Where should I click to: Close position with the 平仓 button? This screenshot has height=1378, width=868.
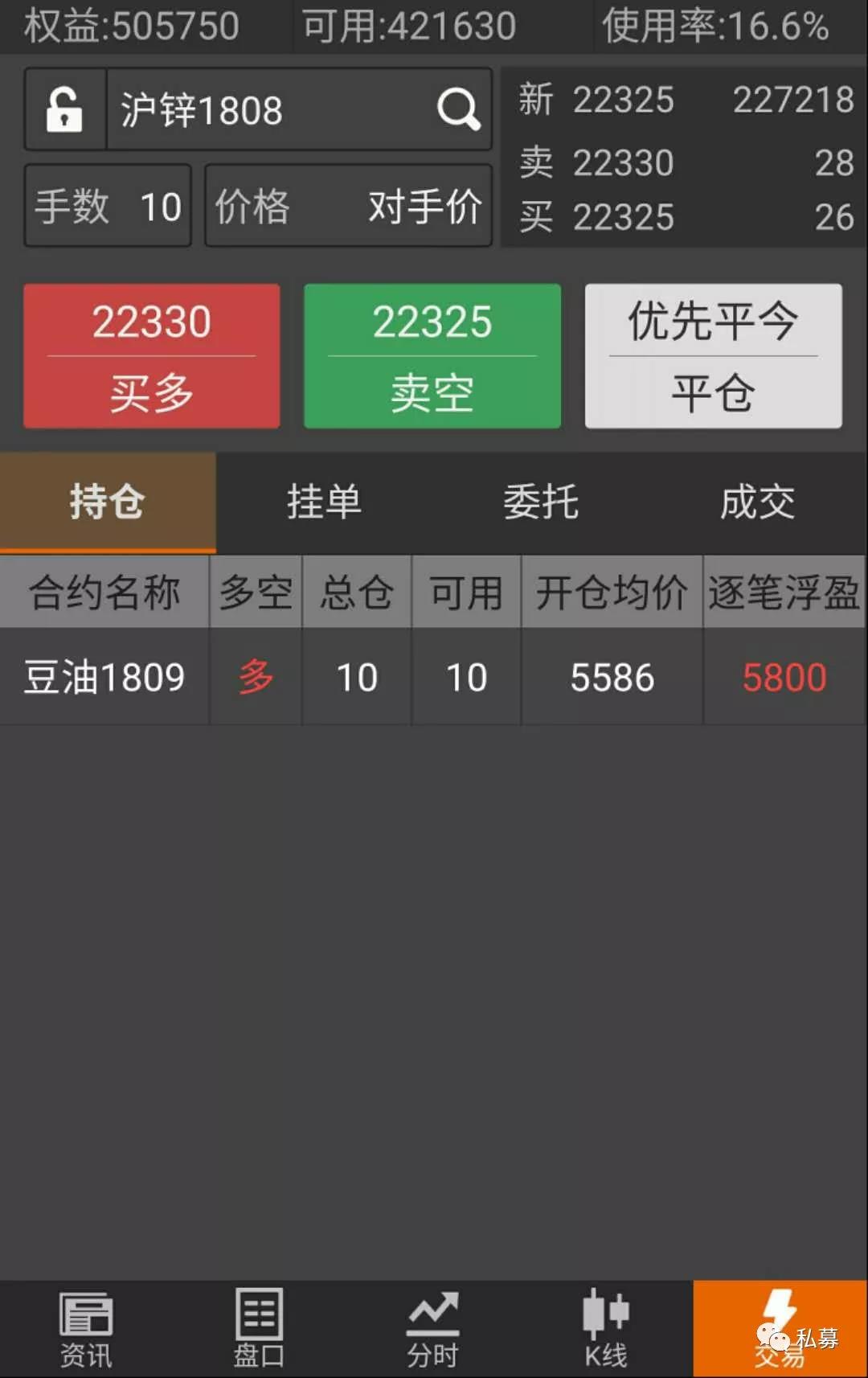[x=713, y=355]
